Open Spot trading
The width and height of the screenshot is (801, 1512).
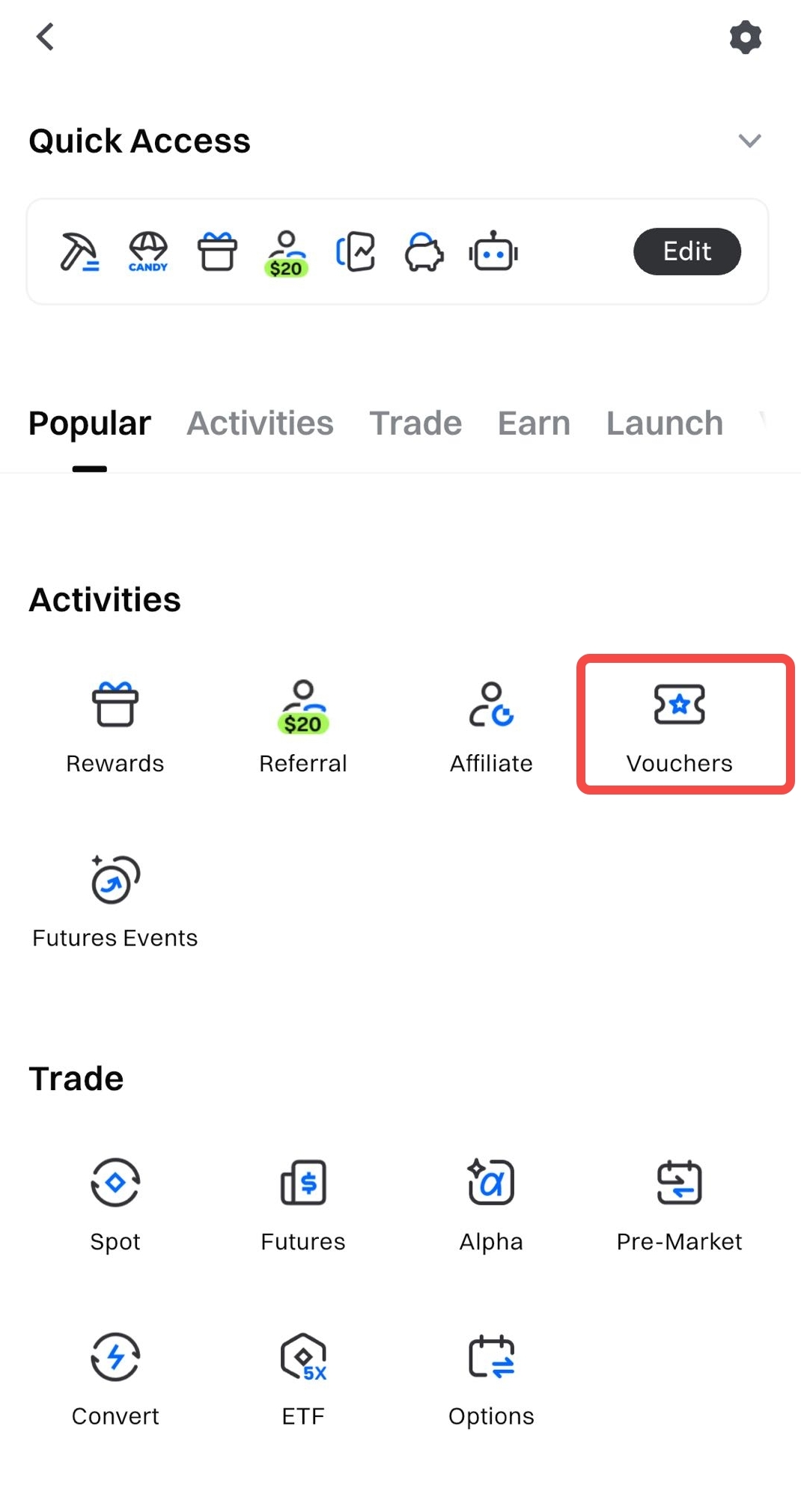[x=115, y=1202]
